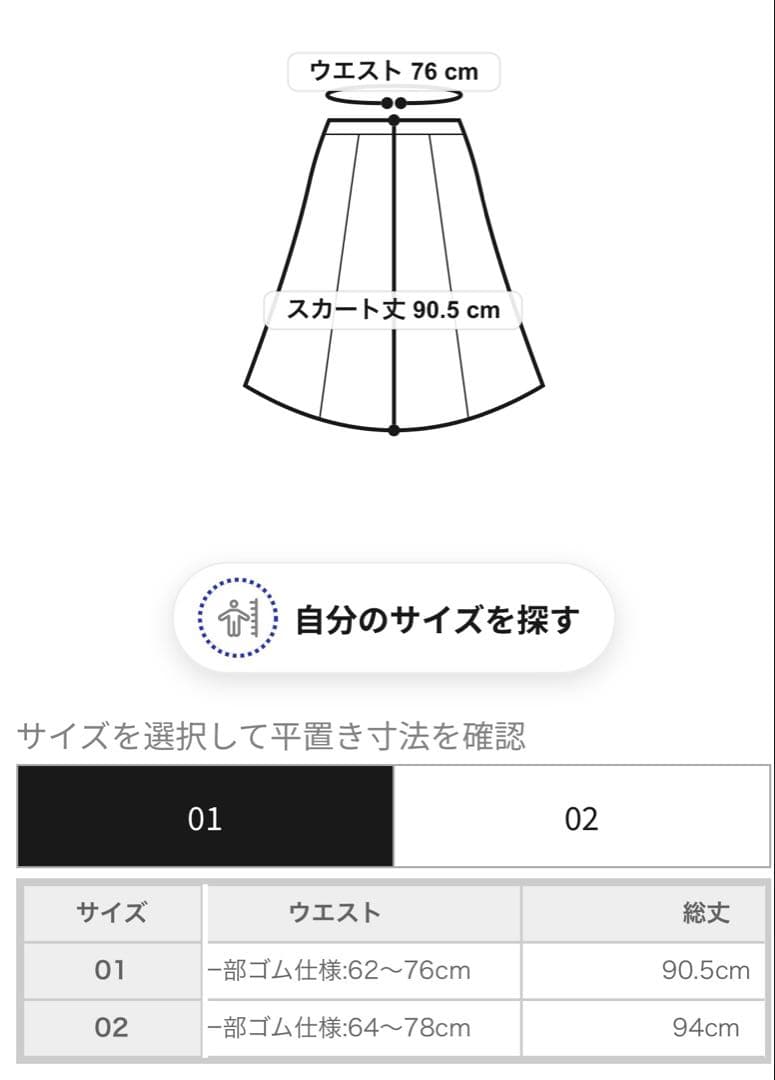Click the hem marker dot on skirt diagram
This screenshot has width=775, height=1080.
click(394, 430)
